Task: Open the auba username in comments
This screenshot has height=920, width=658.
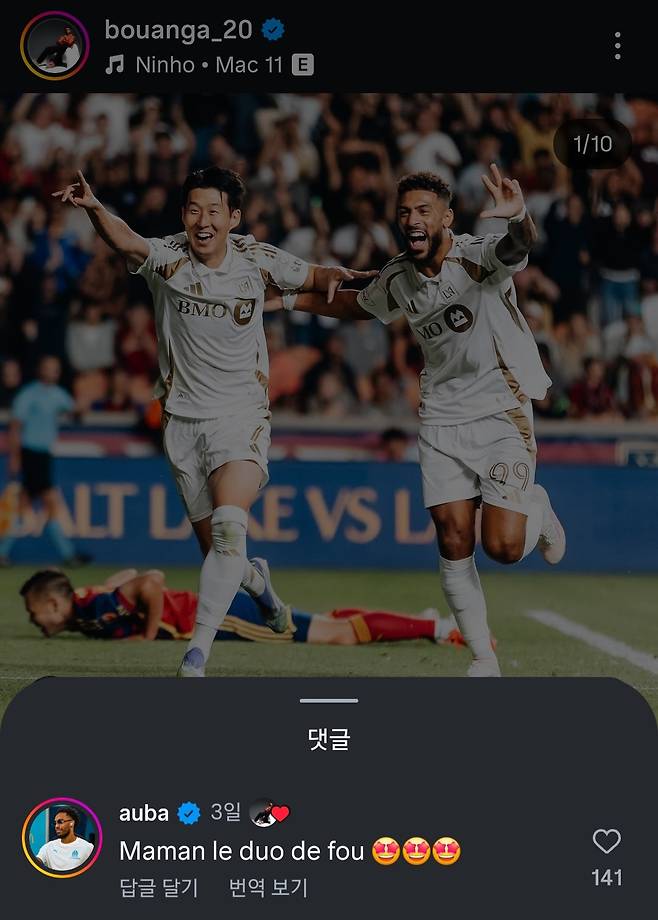Action: [x=144, y=813]
